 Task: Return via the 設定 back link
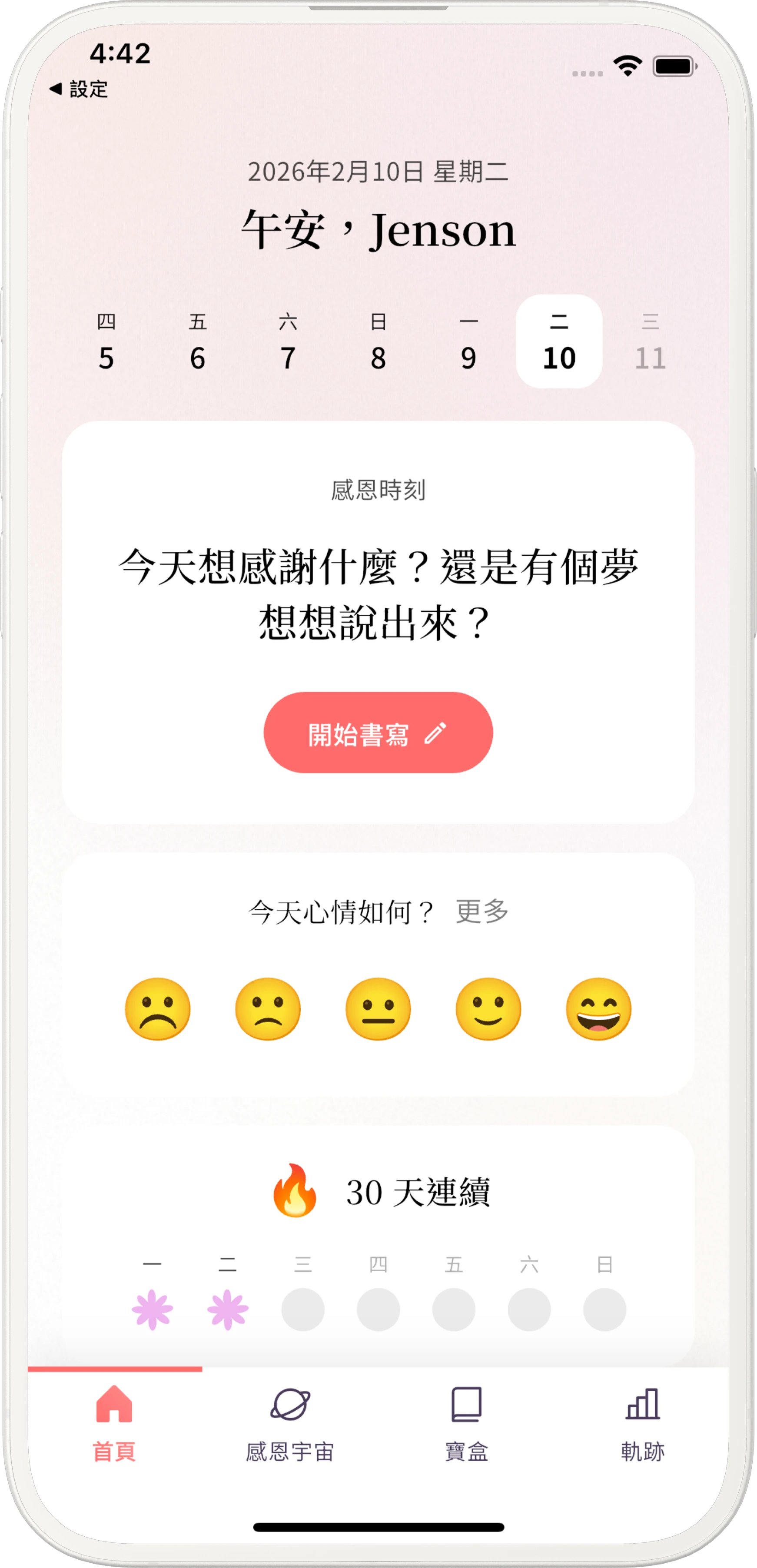(x=79, y=90)
